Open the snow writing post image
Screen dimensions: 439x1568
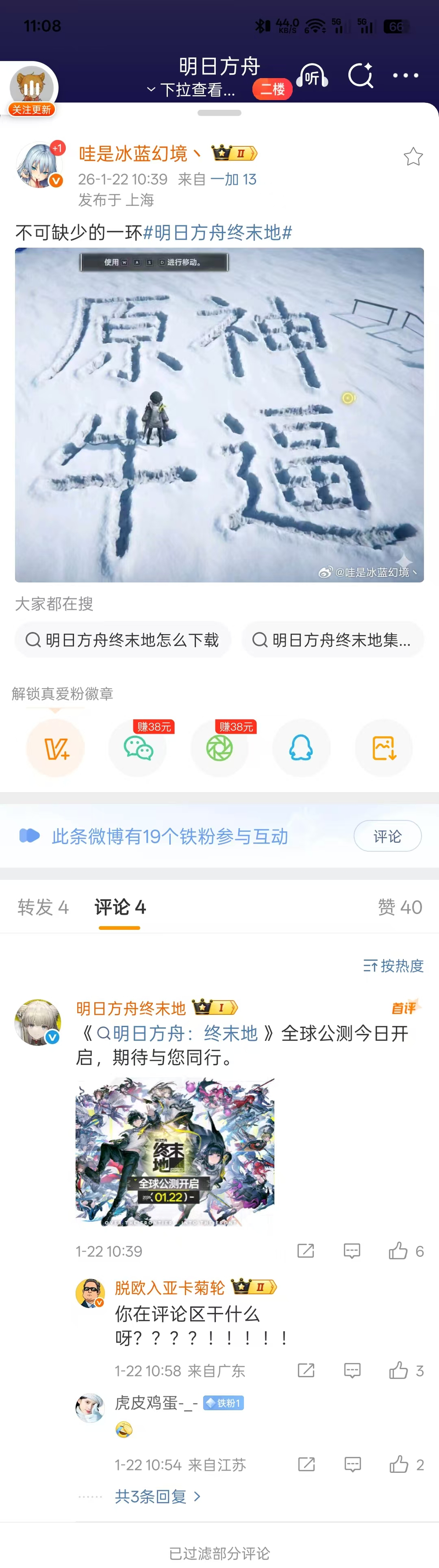point(219,415)
